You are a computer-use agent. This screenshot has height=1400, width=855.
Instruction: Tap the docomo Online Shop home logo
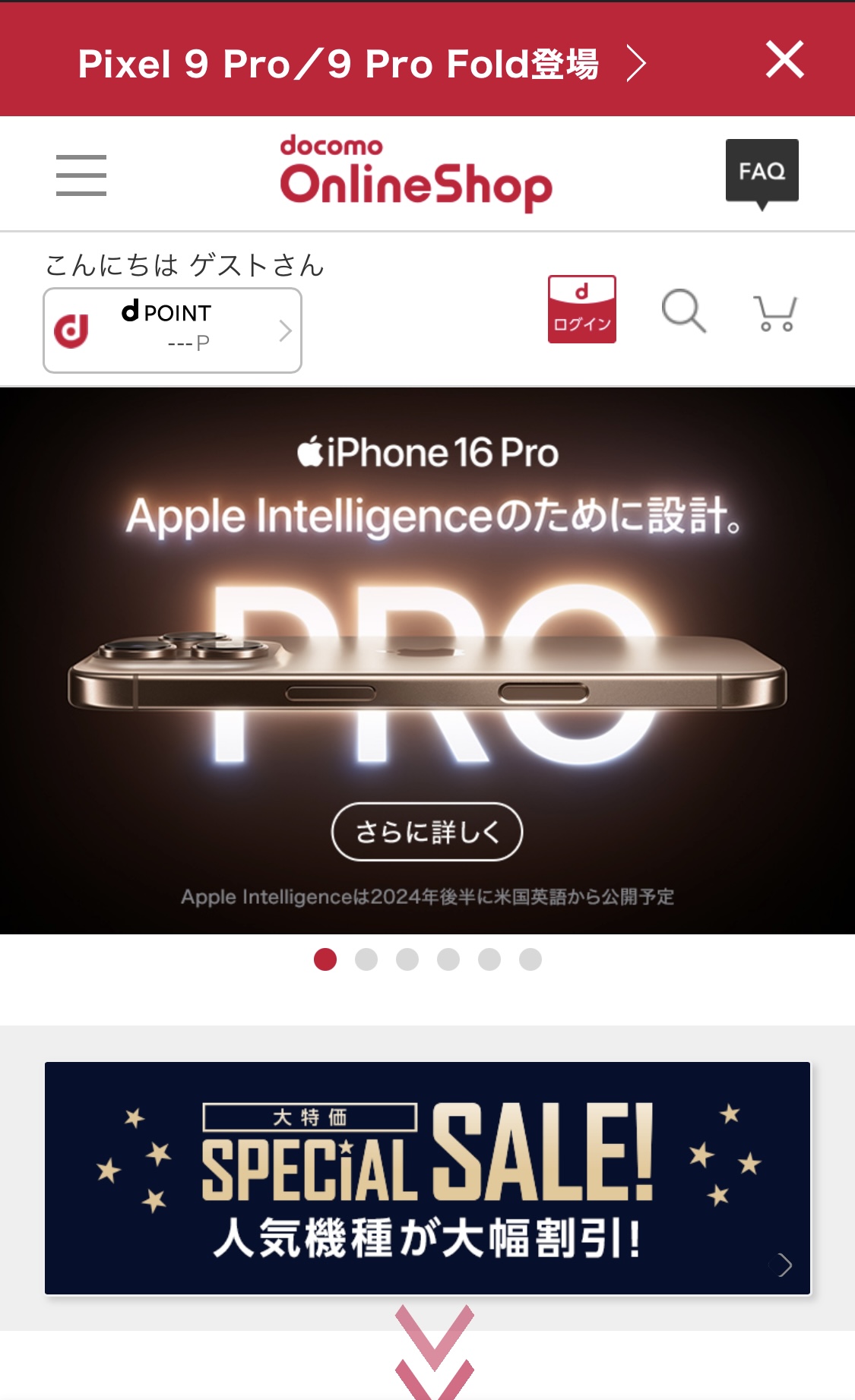[x=416, y=173]
